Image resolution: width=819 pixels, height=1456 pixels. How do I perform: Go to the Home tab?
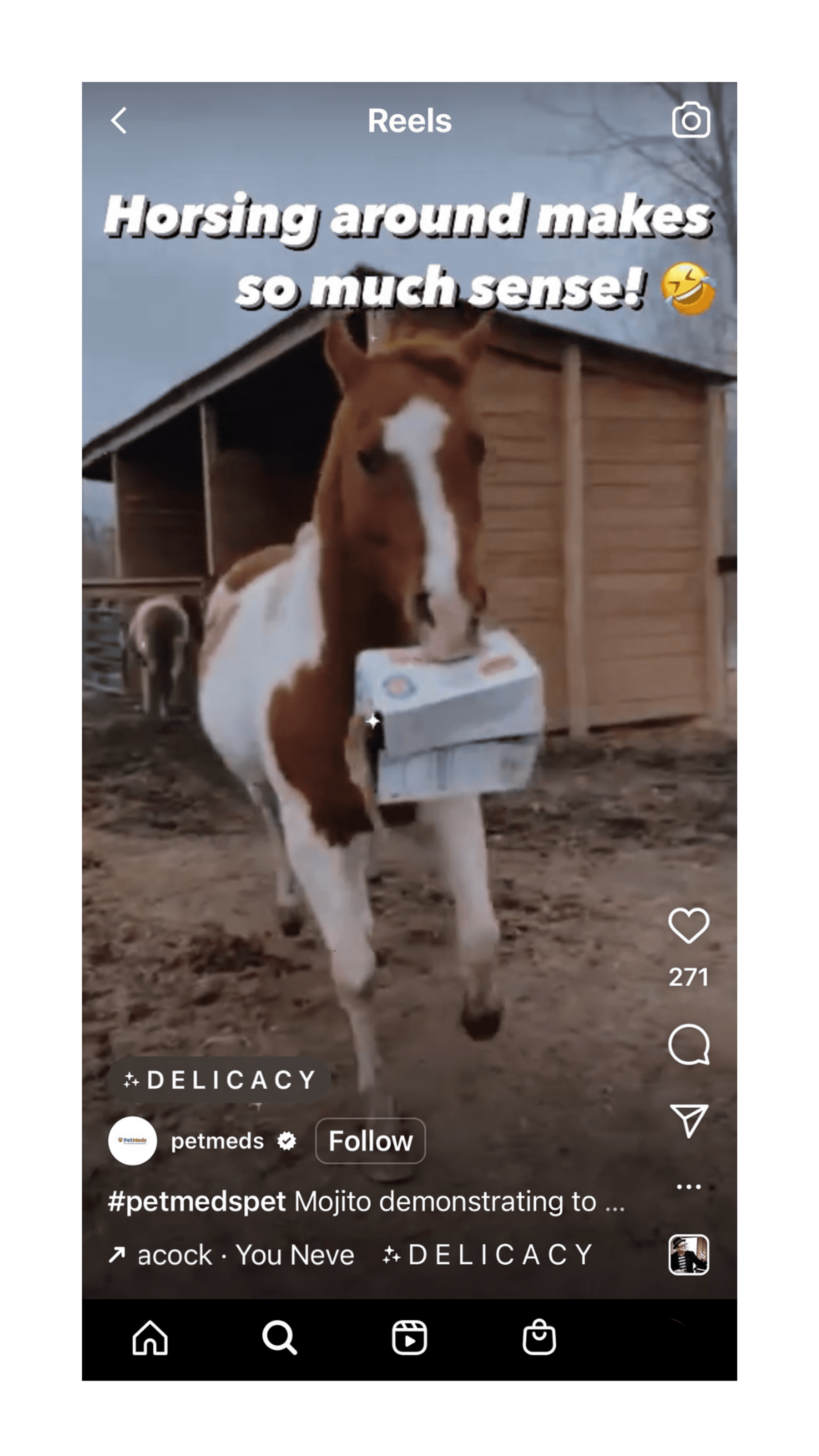tap(150, 1338)
